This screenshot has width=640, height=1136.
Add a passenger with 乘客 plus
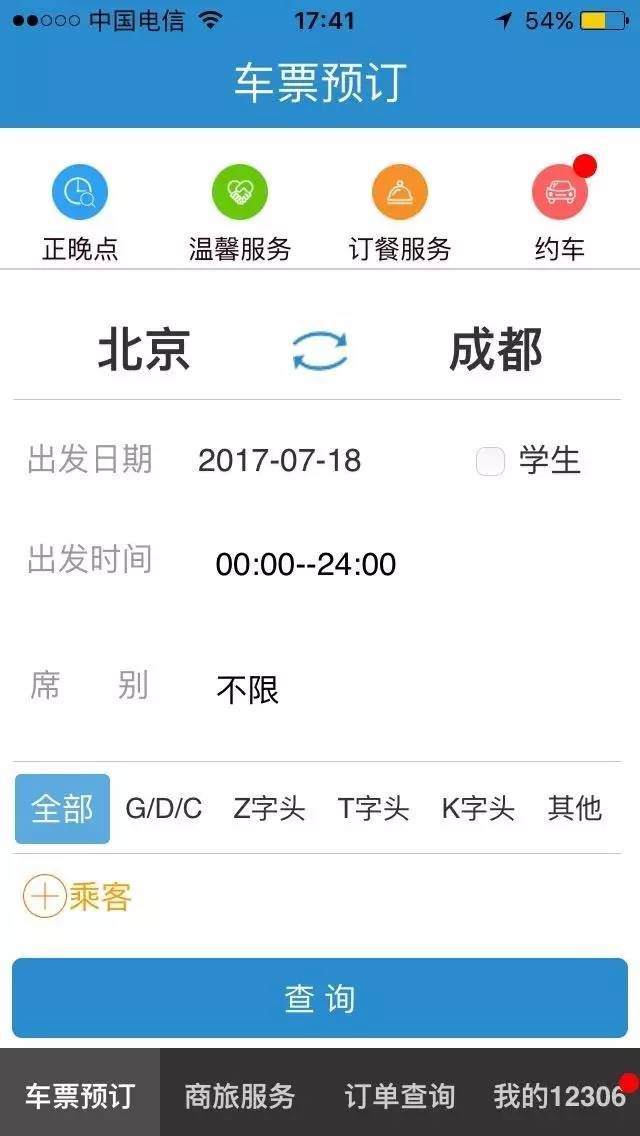[x=78, y=897]
